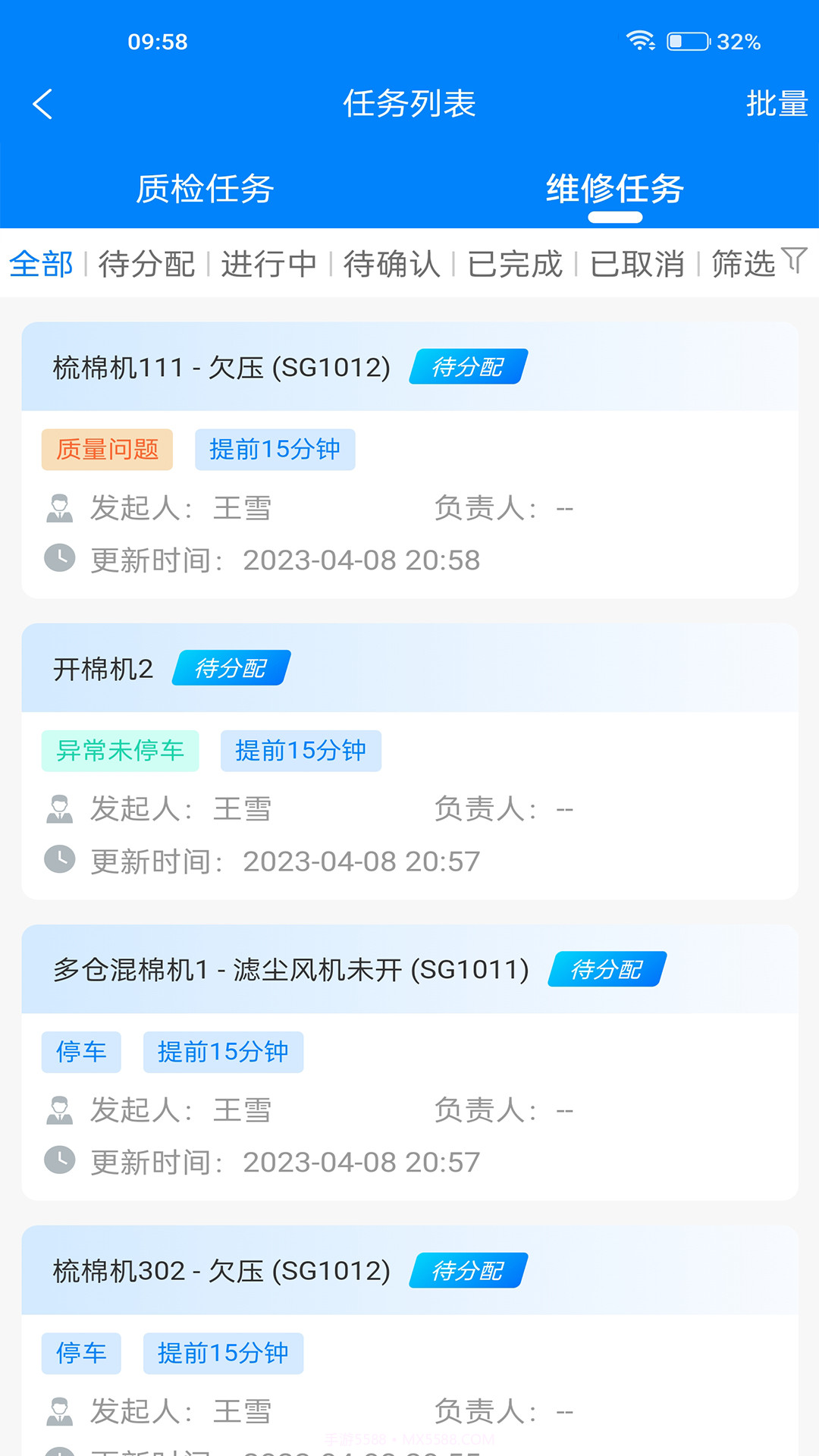Tap the back arrow to leave 任务列表
This screenshot has height=1456, width=819.
click(x=43, y=104)
